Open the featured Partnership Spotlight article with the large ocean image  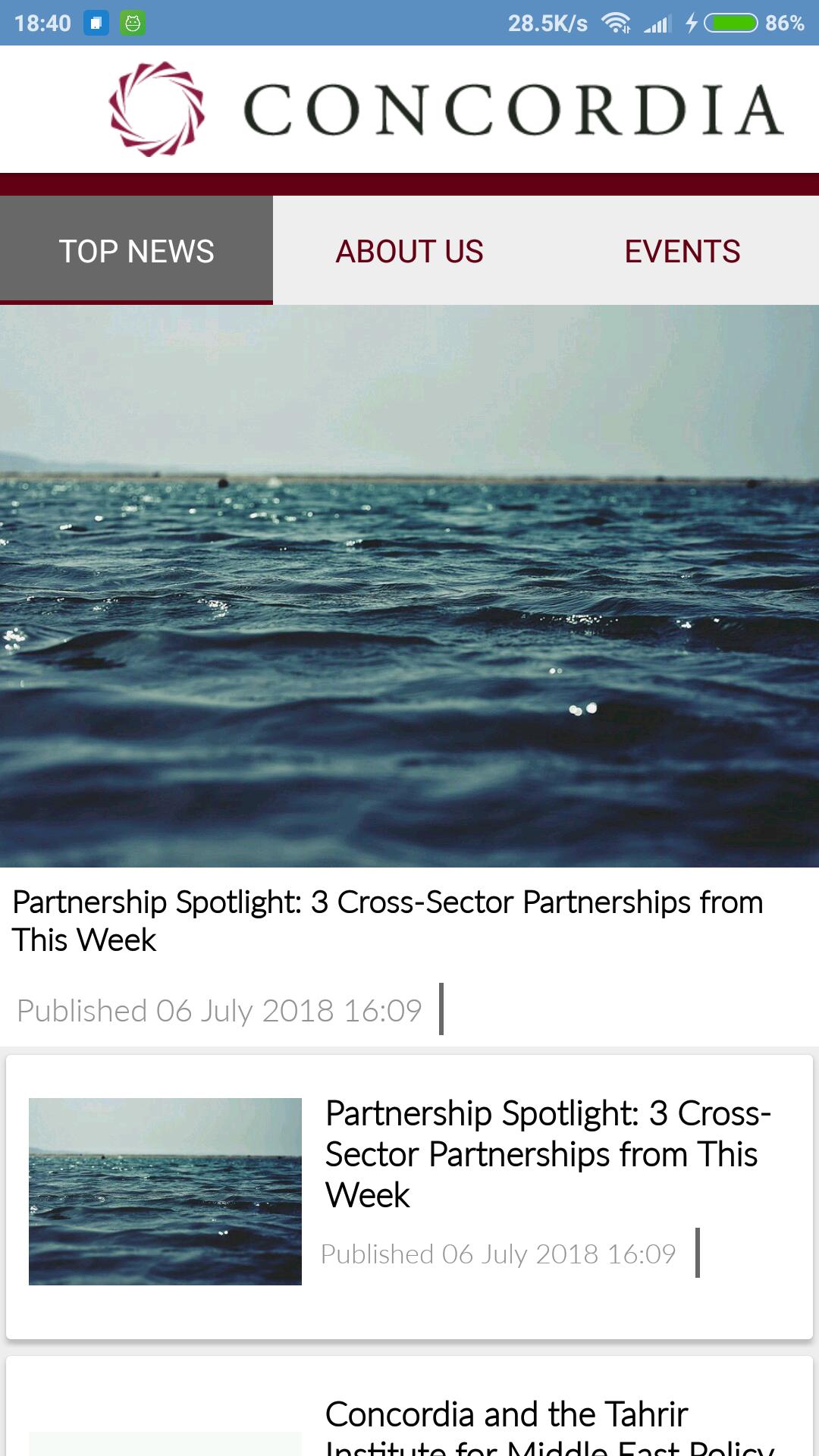tap(409, 585)
